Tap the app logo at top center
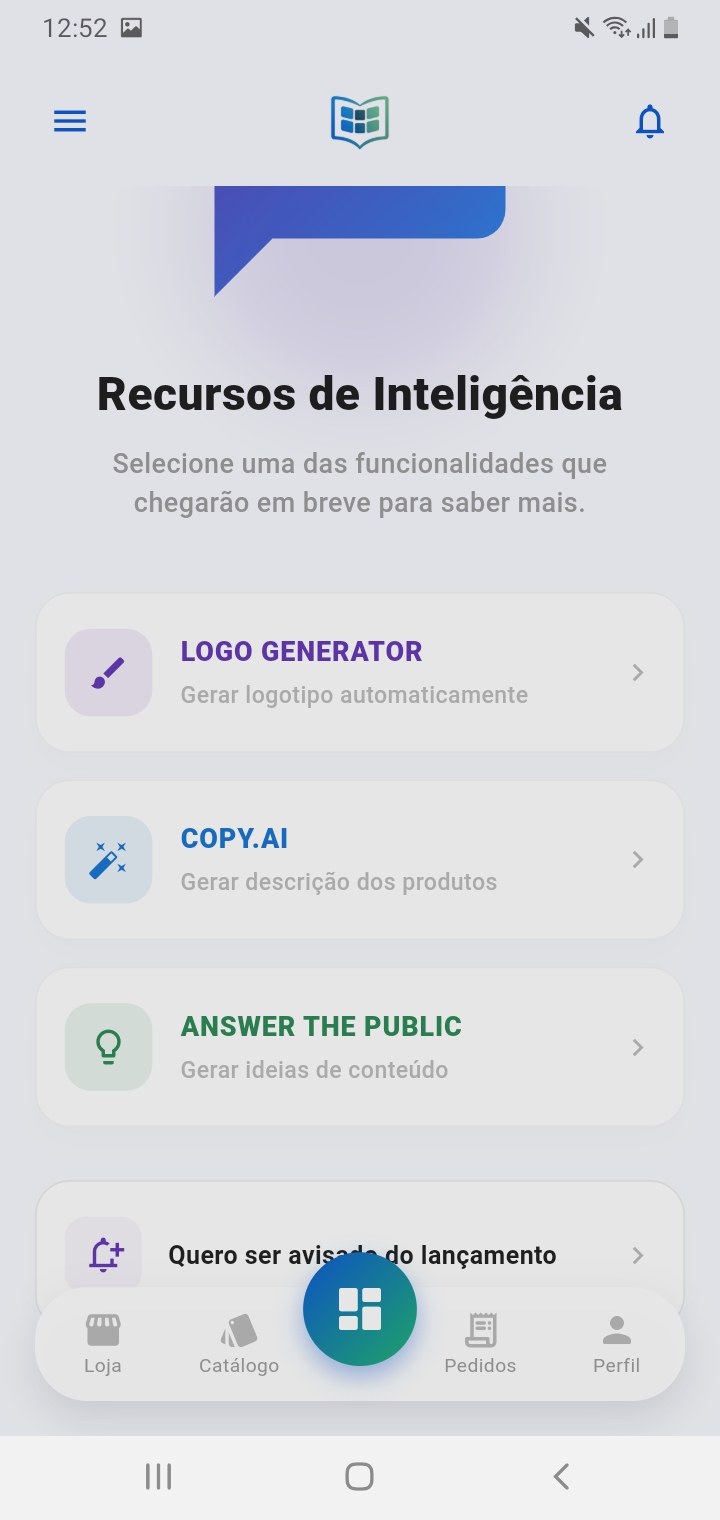The image size is (720, 1520). click(360, 120)
